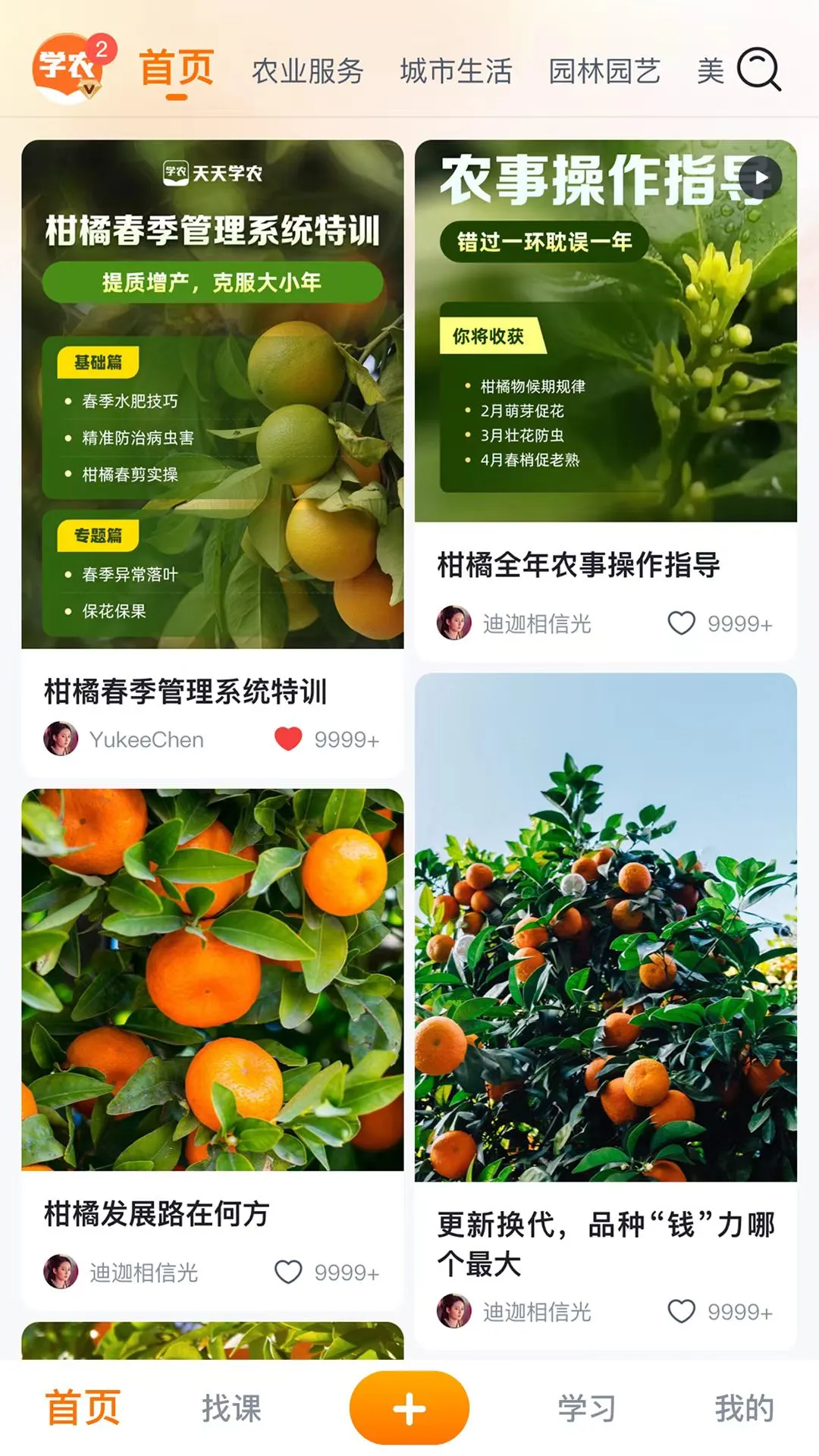Switch to the 找课 bottom tab

(x=231, y=1408)
